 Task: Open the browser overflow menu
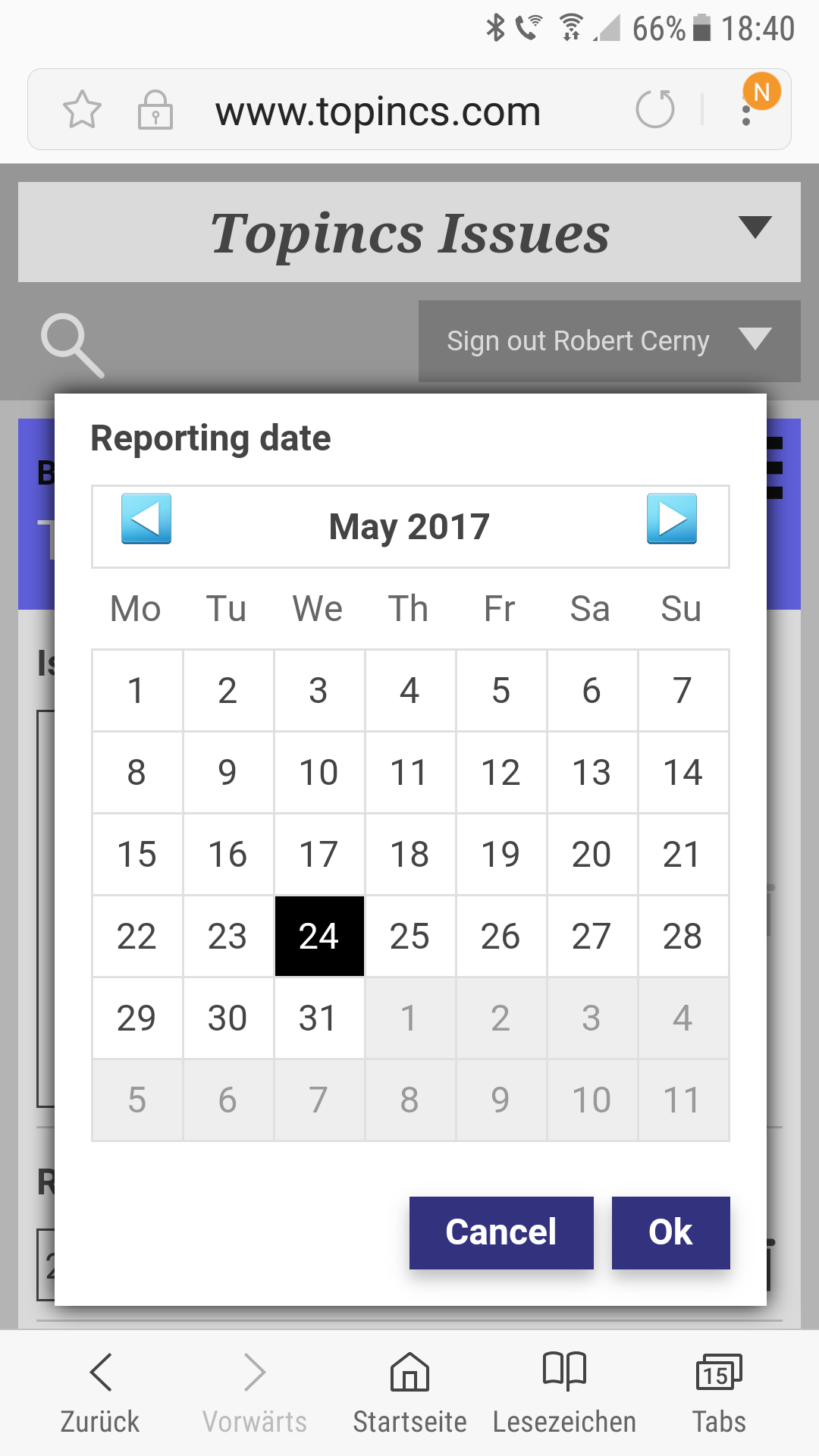tap(747, 114)
